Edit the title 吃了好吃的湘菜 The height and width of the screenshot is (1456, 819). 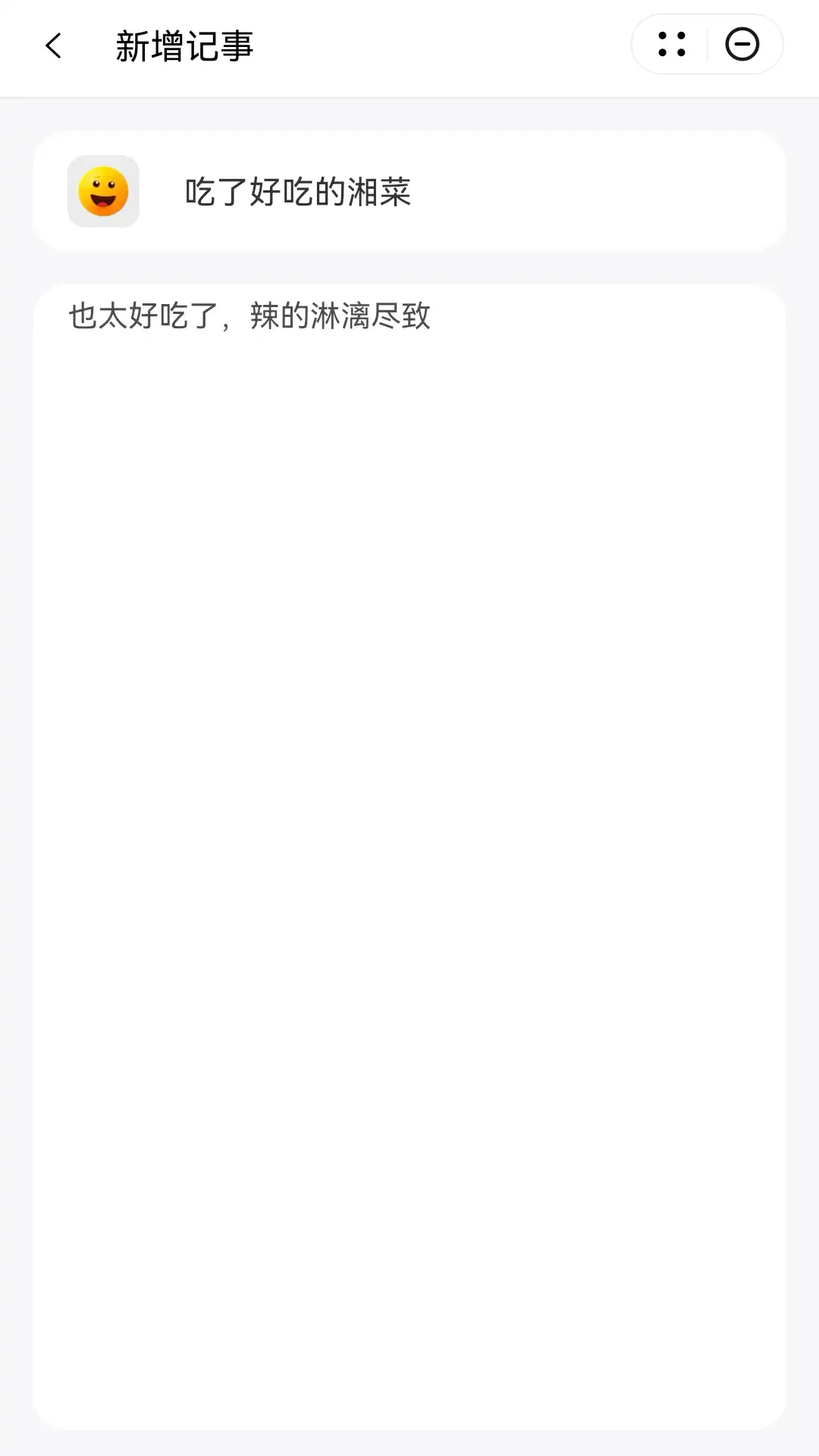[298, 192]
